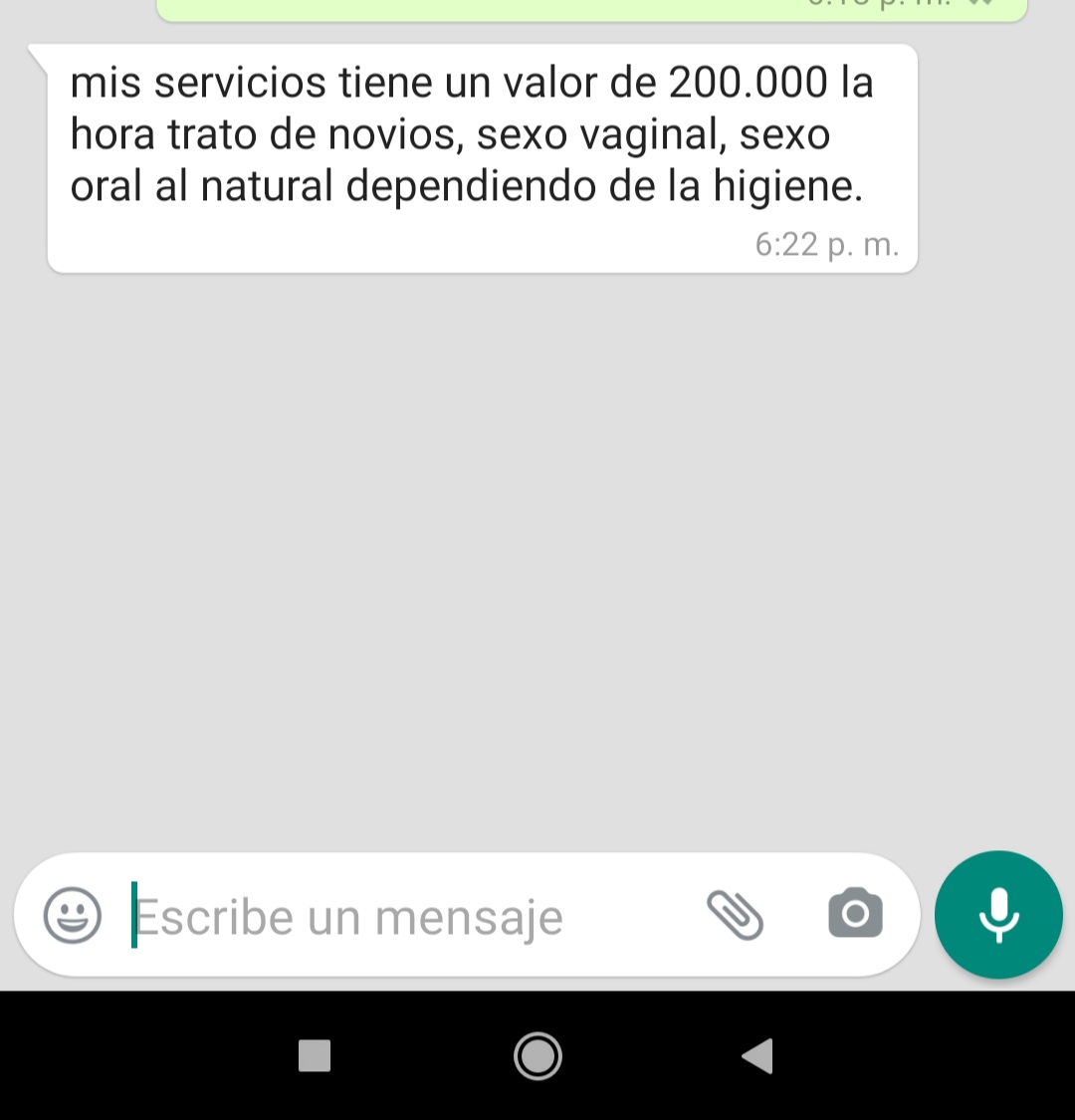Attach a file with the paperclip

(735, 915)
